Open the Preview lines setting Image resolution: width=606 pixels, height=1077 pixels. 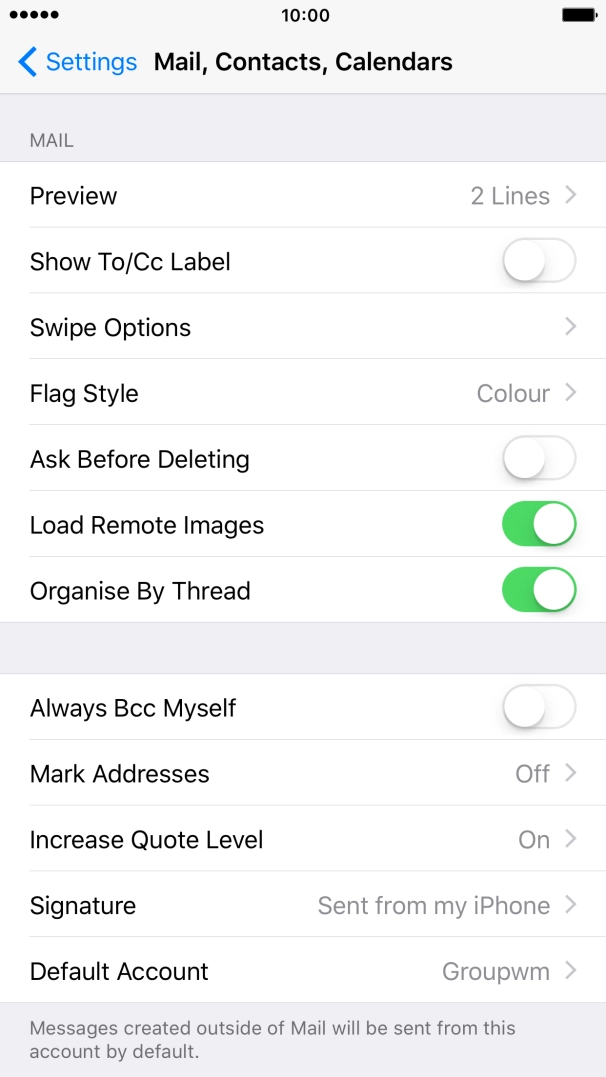(x=303, y=196)
